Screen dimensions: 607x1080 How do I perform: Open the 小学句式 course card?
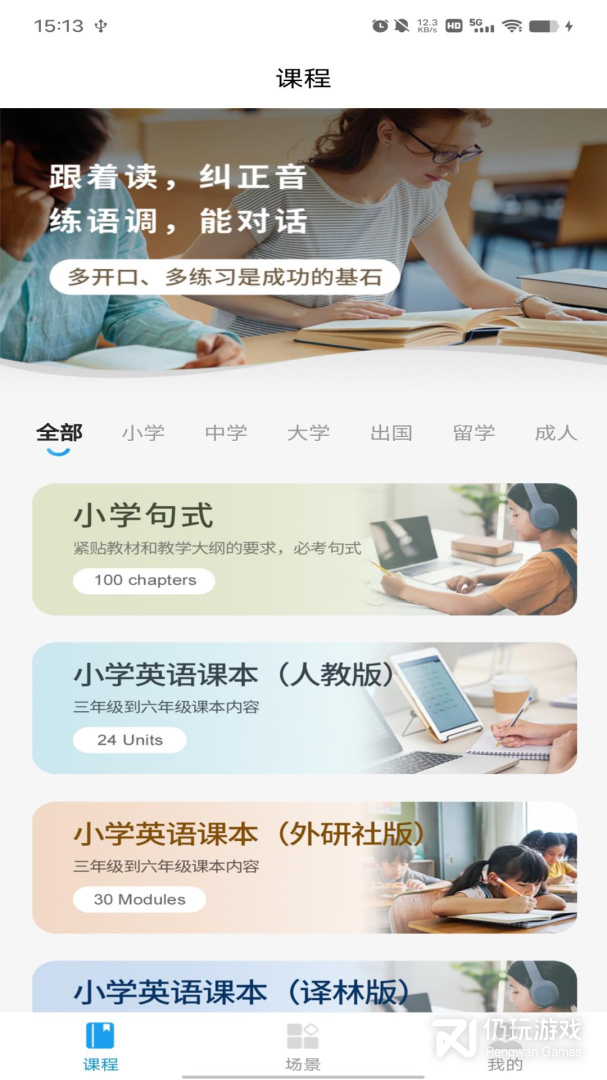304,549
